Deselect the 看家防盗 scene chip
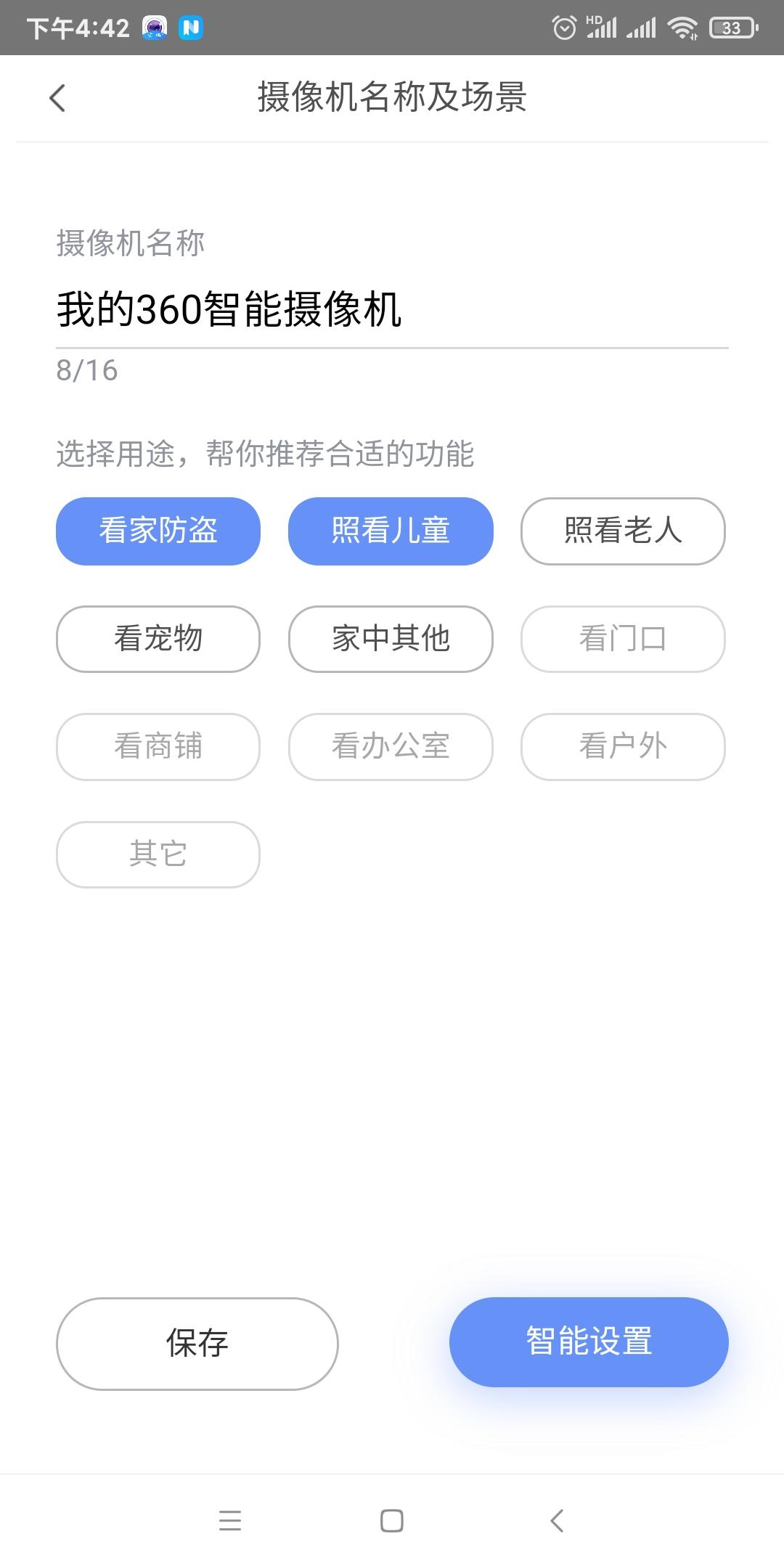 click(x=158, y=531)
